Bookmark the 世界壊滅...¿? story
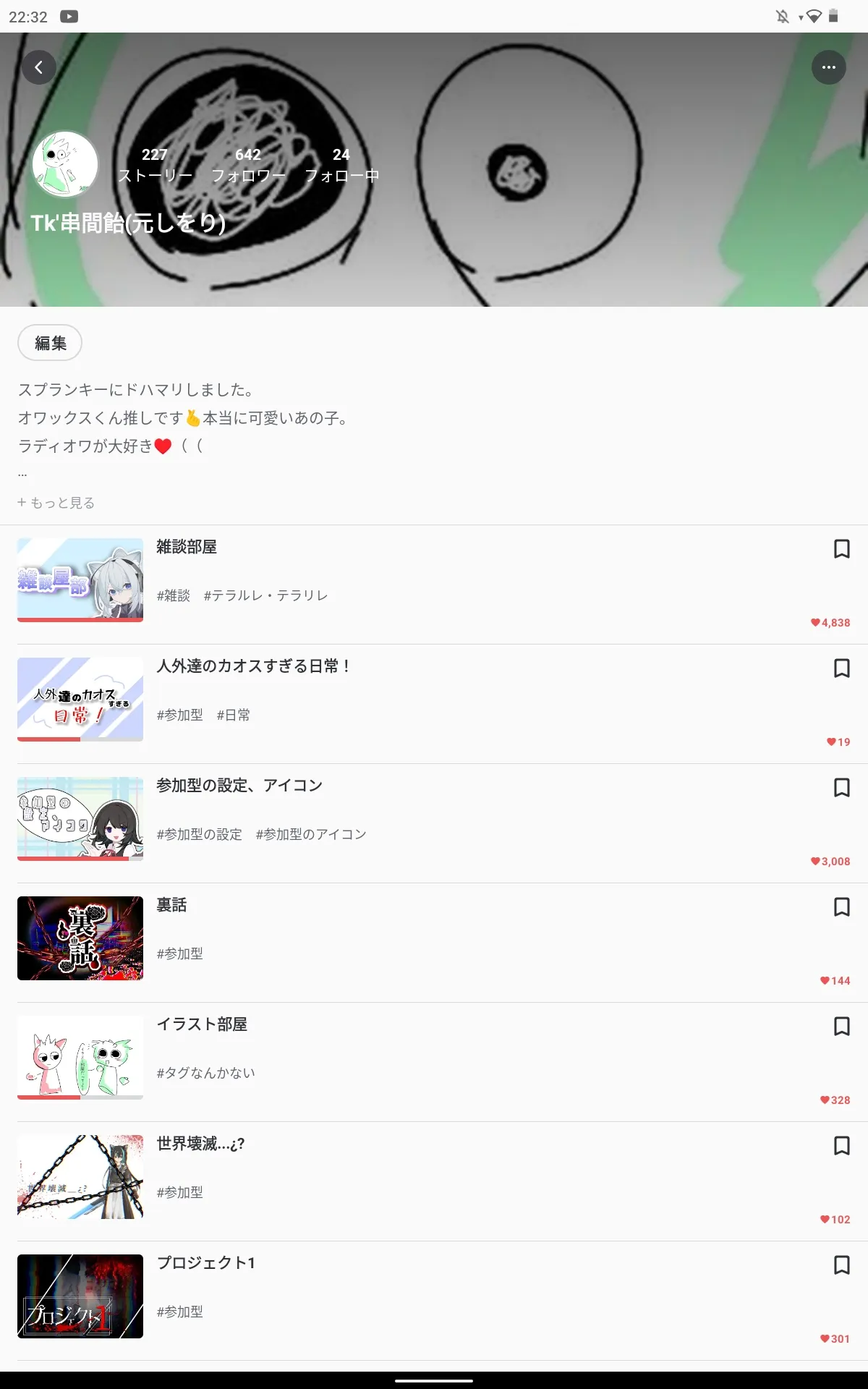The width and height of the screenshot is (868, 1389). click(x=841, y=1146)
